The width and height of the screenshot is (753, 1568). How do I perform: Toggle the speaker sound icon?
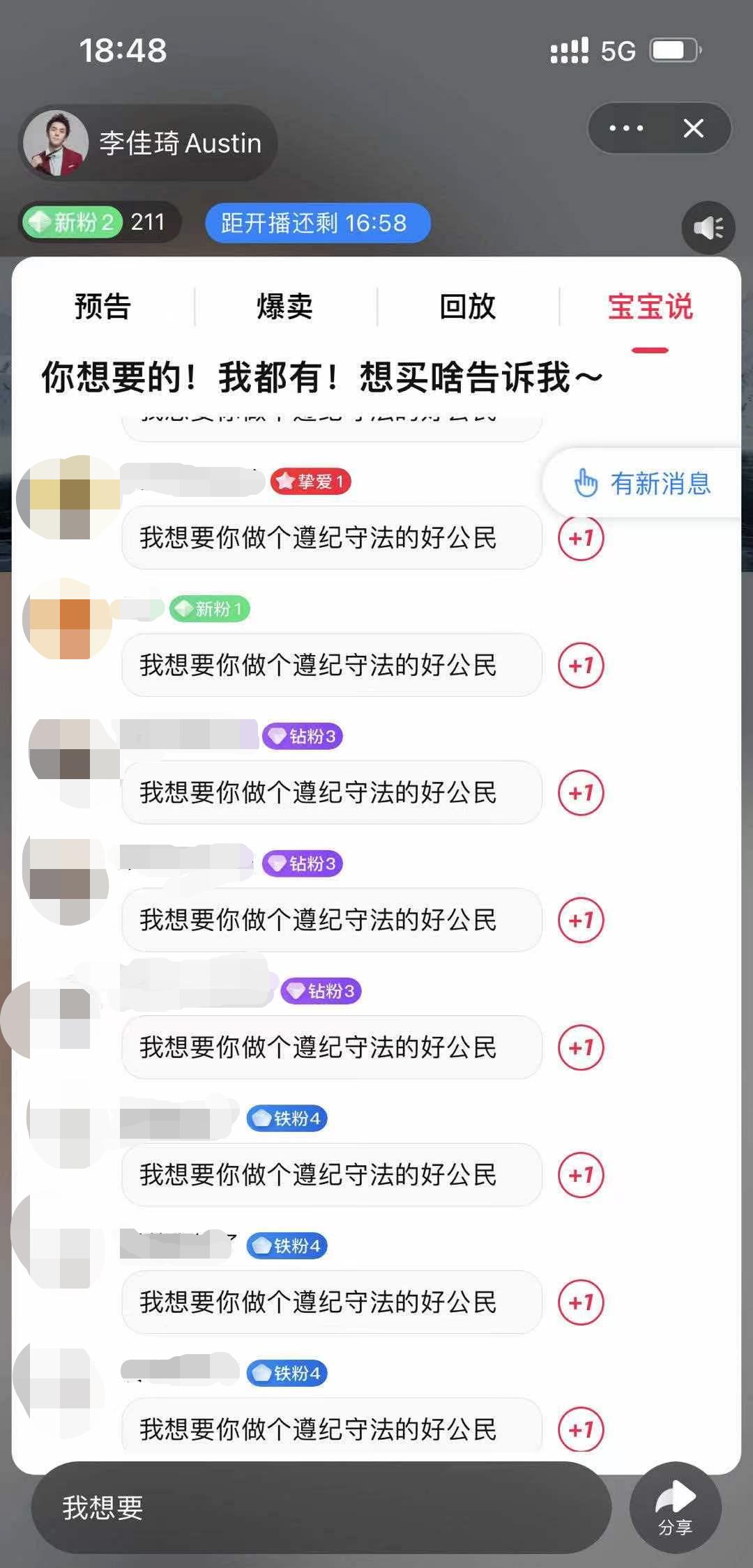[708, 228]
